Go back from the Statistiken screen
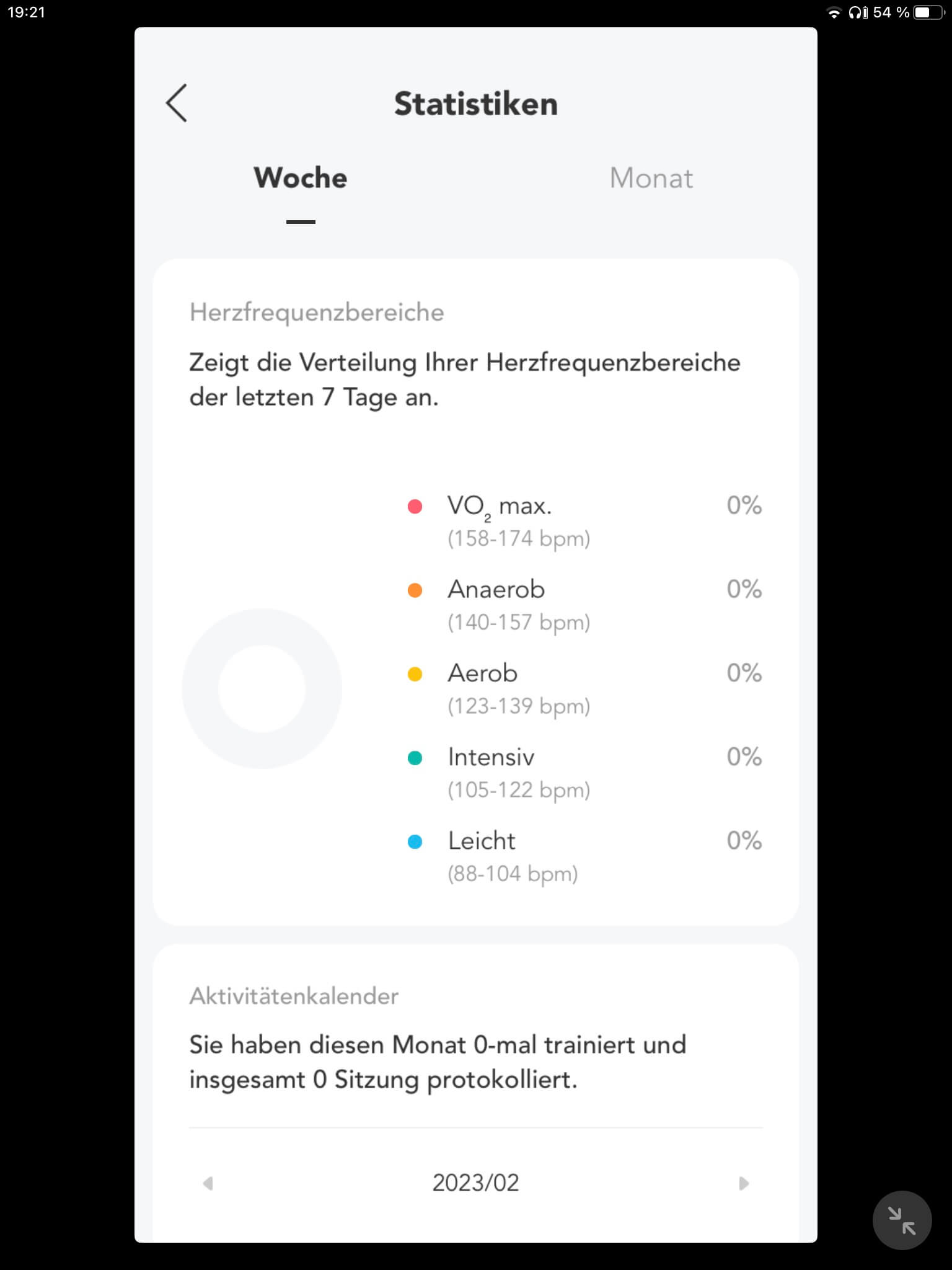Screen dimensions: 952x1270 click(x=177, y=103)
